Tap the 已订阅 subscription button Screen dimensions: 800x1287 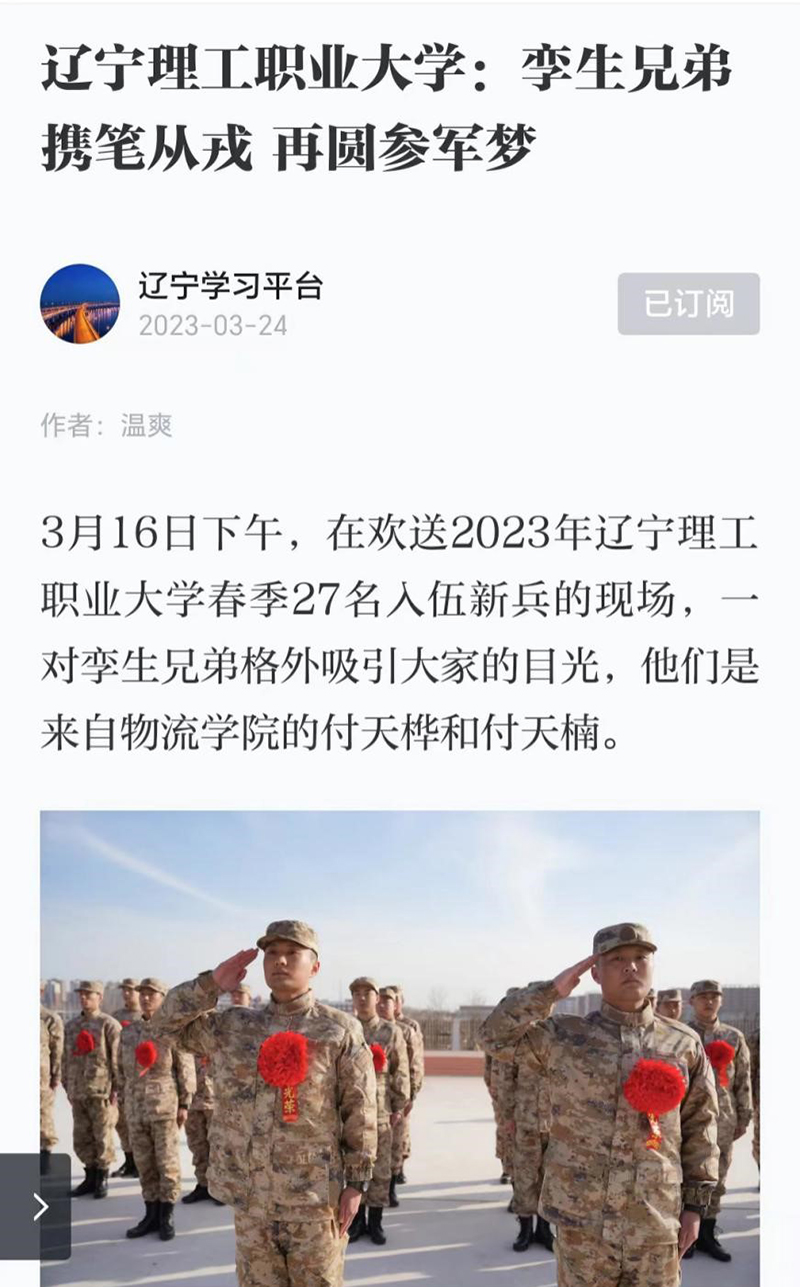pos(688,304)
